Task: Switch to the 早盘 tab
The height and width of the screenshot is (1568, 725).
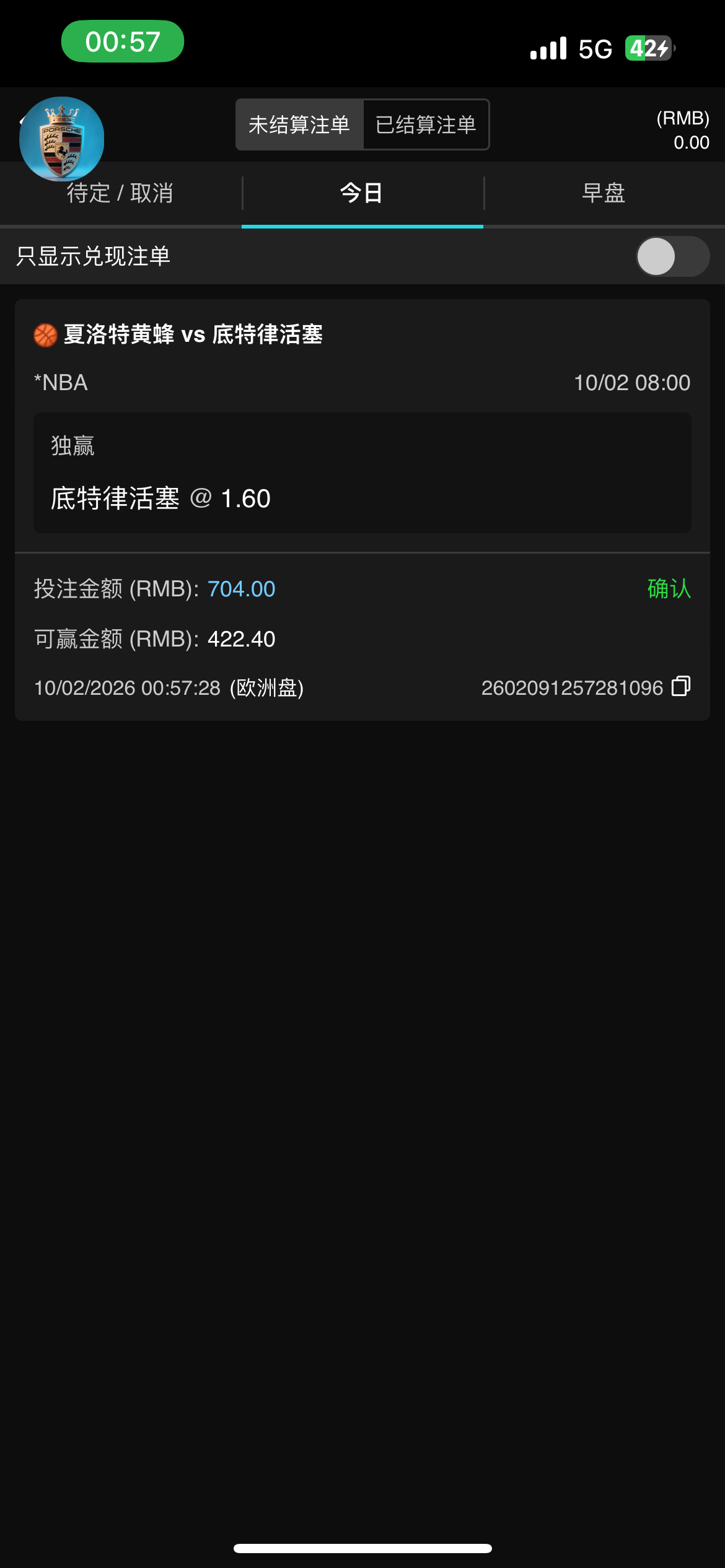Action: click(x=604, y=193)
